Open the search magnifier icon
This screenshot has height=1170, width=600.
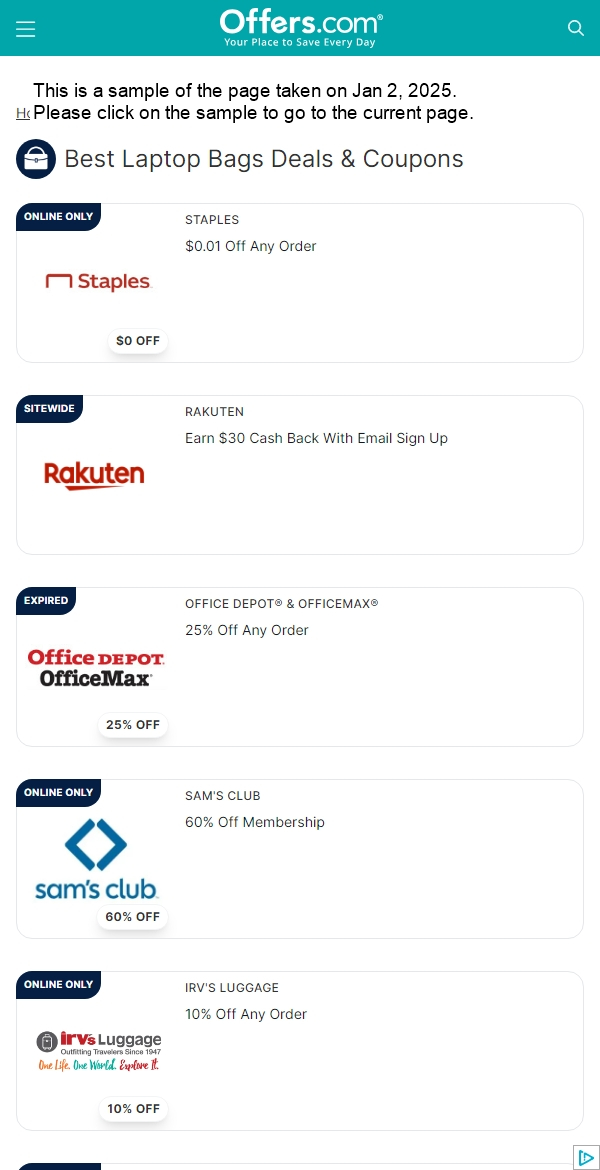tap(575, 28)
